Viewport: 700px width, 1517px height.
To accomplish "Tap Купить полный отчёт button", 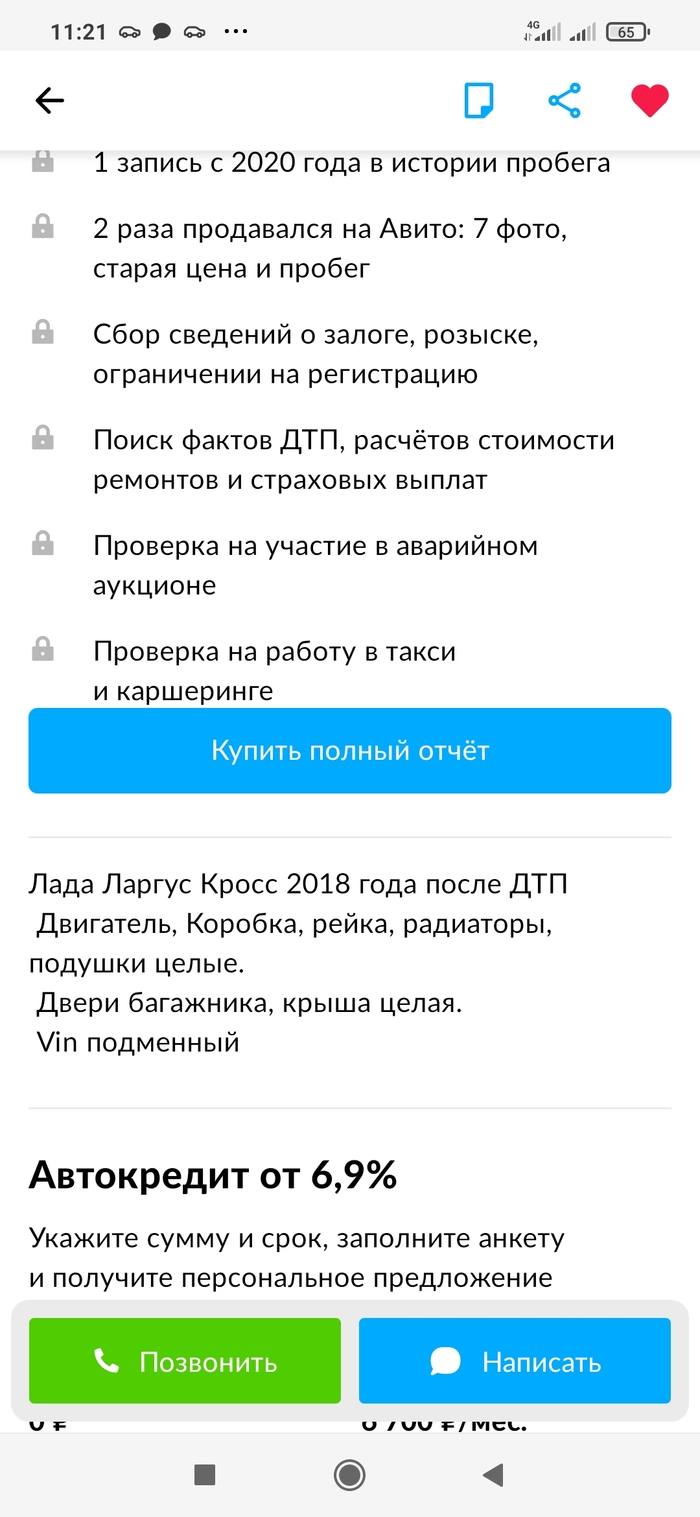I will point(350,751).
